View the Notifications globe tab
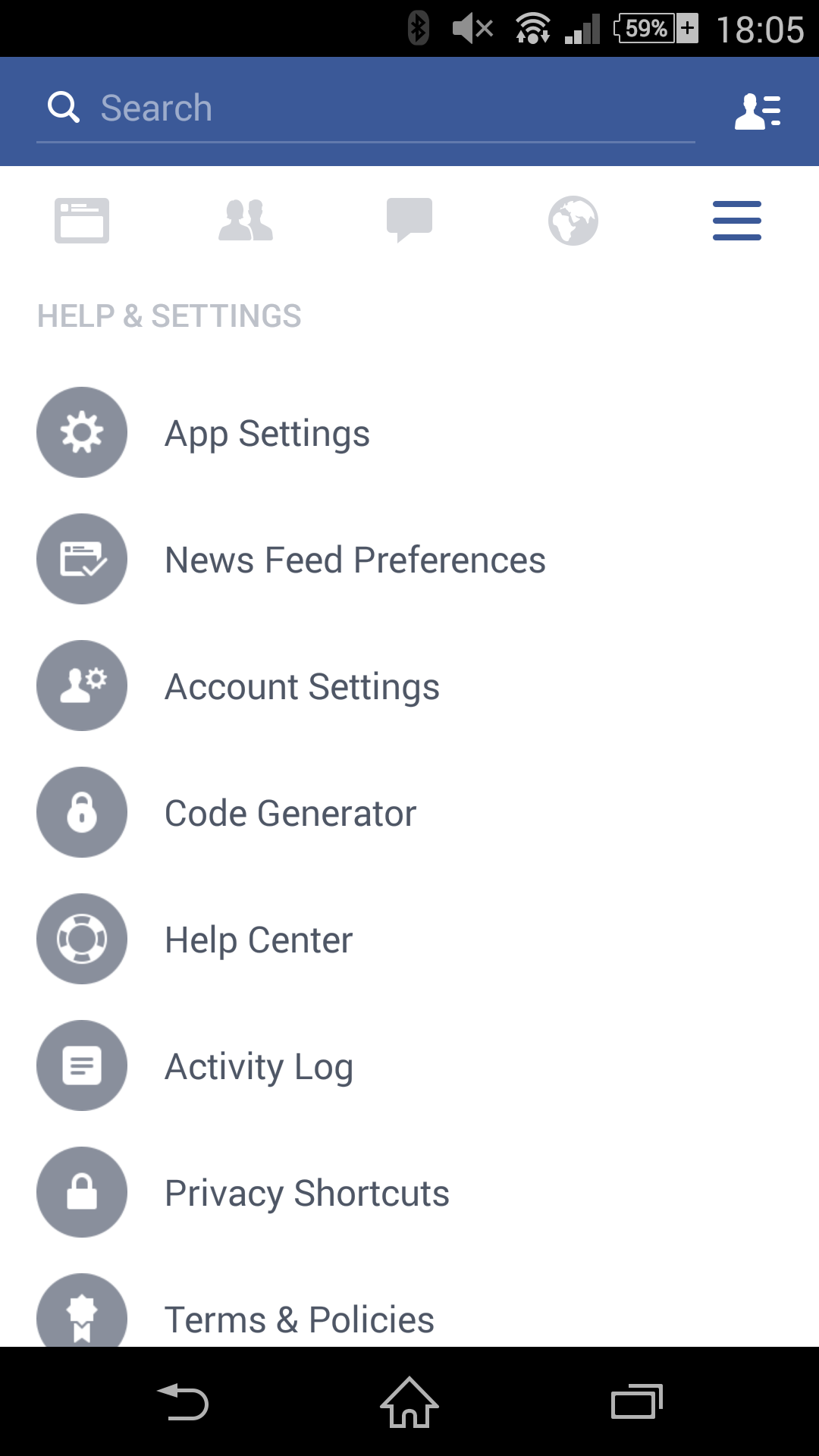Viewport: 819px width, 1456px height. [573, 221]
